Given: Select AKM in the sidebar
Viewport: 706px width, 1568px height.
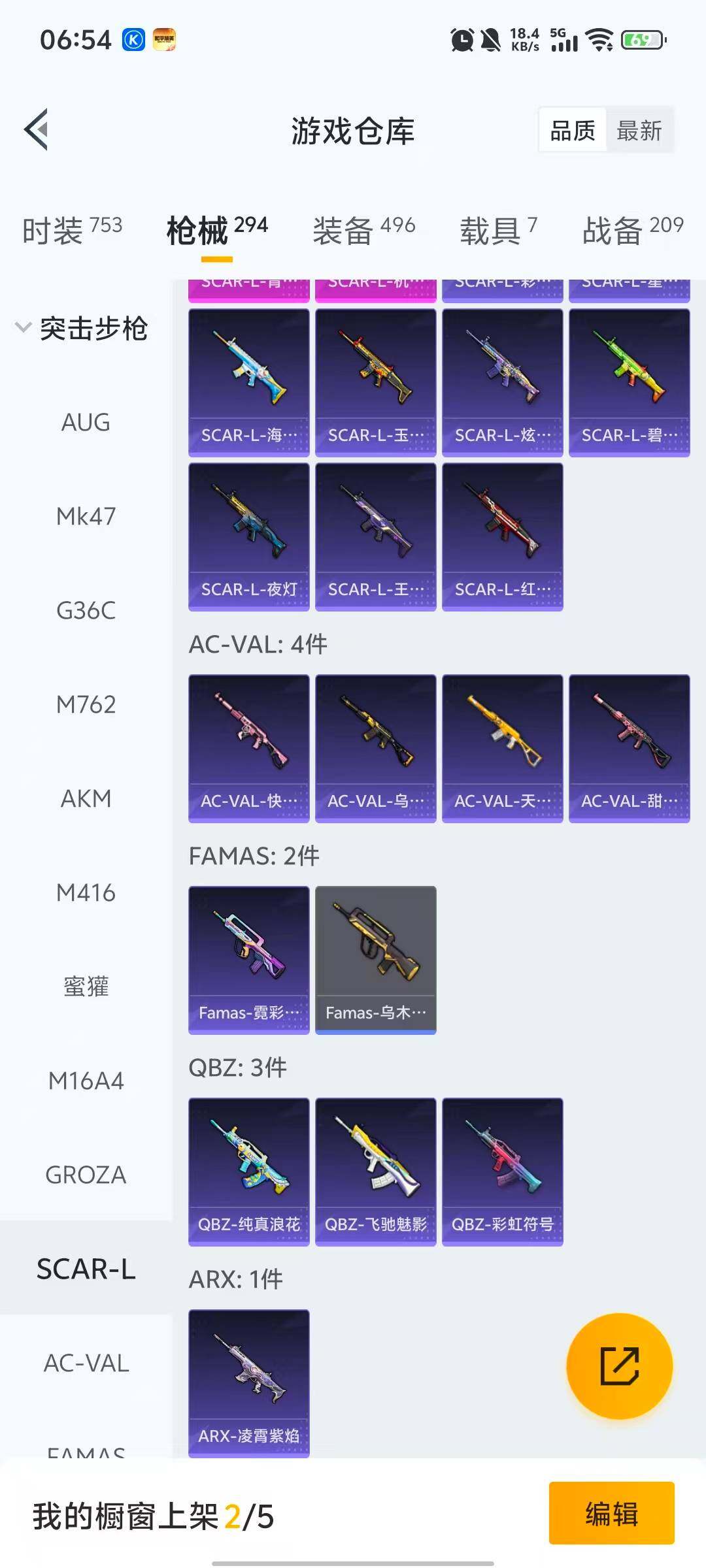Looking at the screenshot, I should click(86, 798).
